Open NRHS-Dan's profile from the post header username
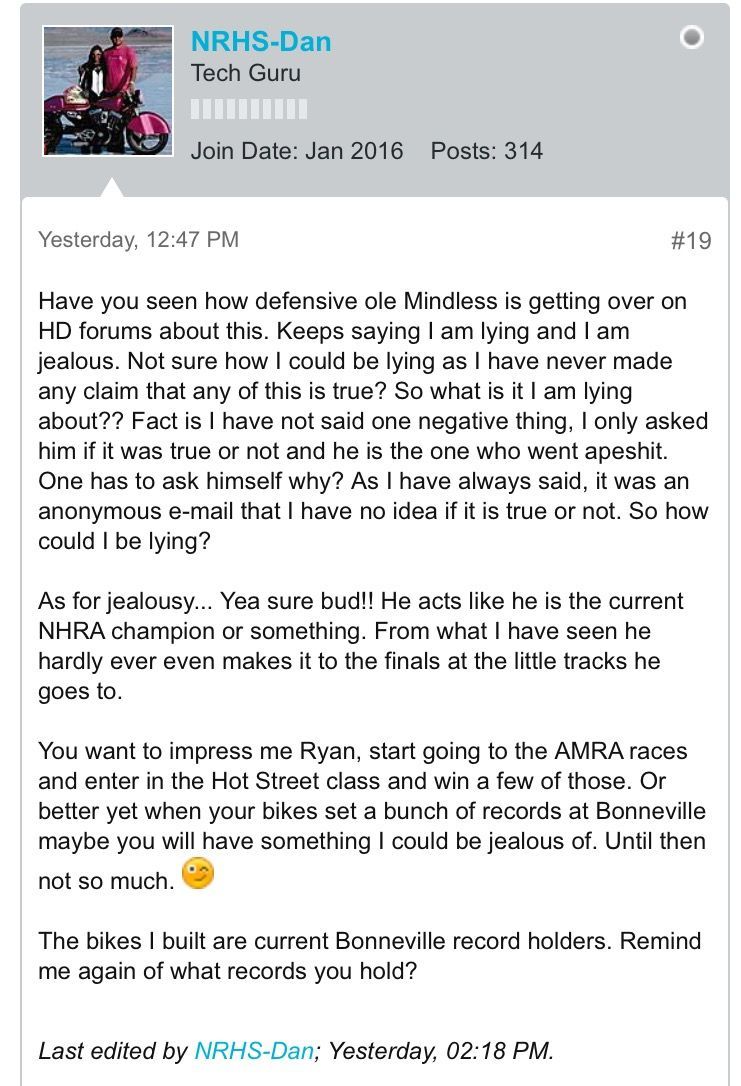The width and height of the screenshot is (741, 1086). (x=261, y=42)
